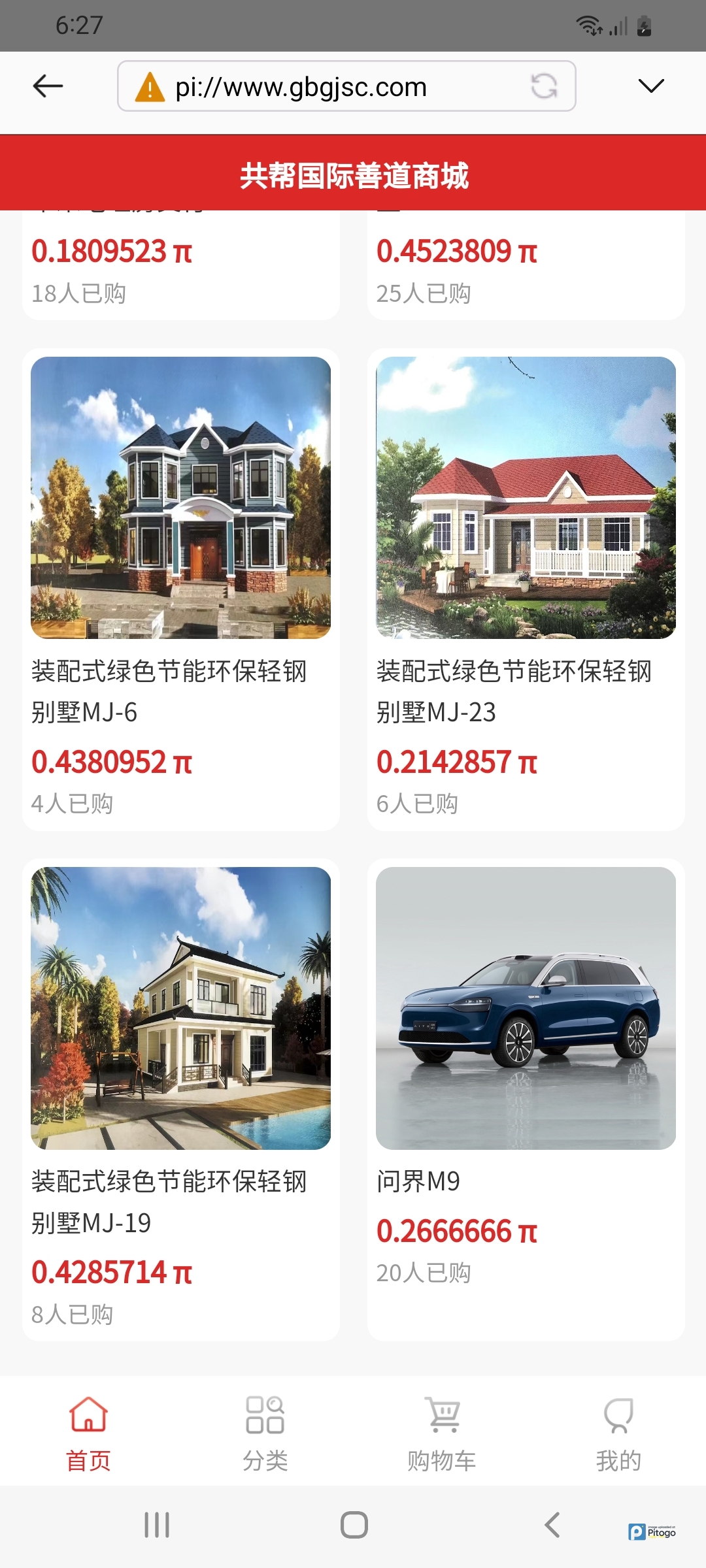Viewport: 706px width, 1568px height.
Task: View the 问界M9 car product
Action: 526,1098
